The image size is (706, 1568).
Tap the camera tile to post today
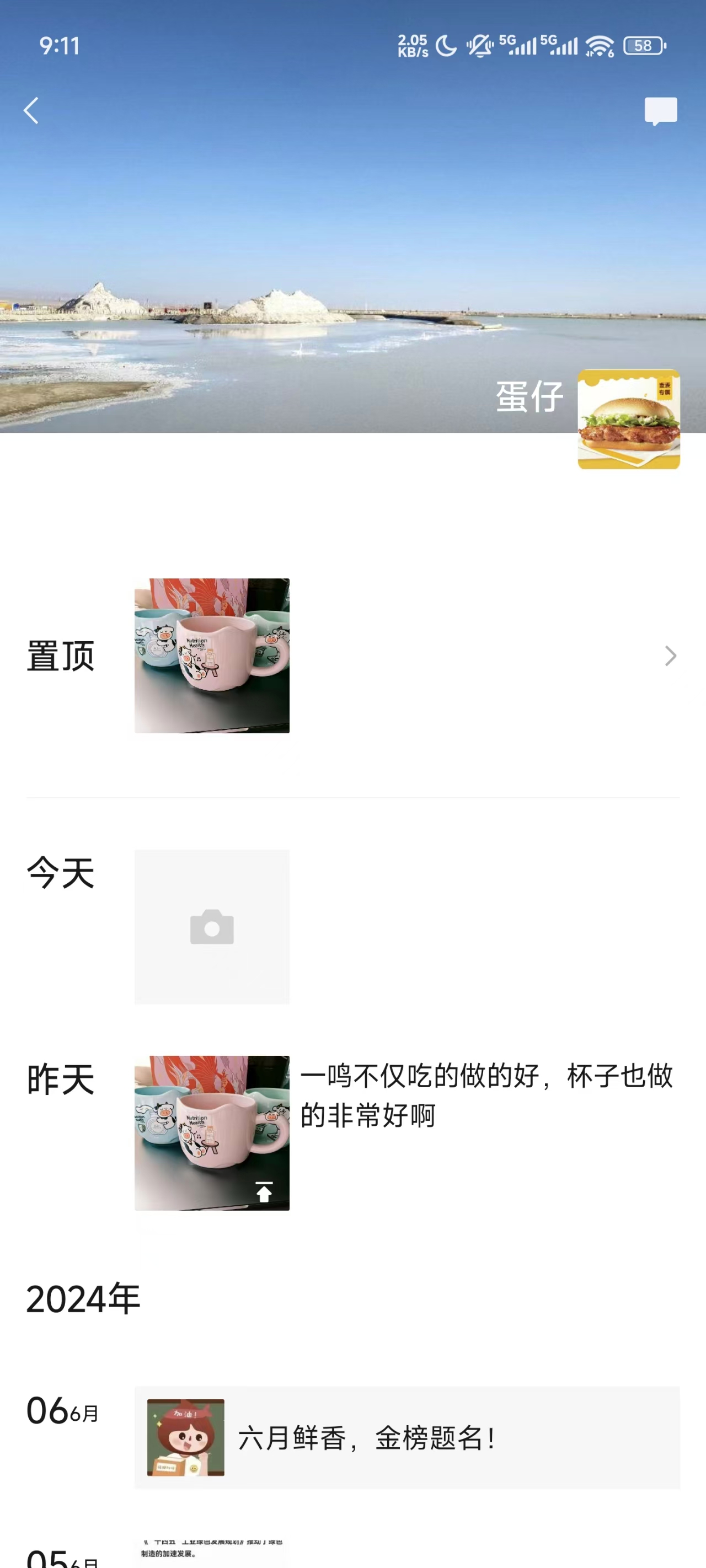[212, 926]
